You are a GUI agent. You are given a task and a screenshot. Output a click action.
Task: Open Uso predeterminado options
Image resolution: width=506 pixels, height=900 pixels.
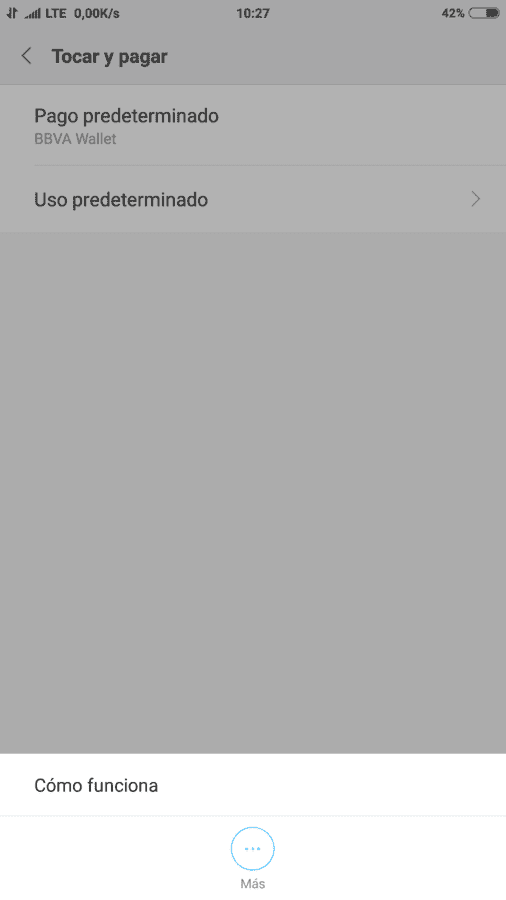point(253,199)
